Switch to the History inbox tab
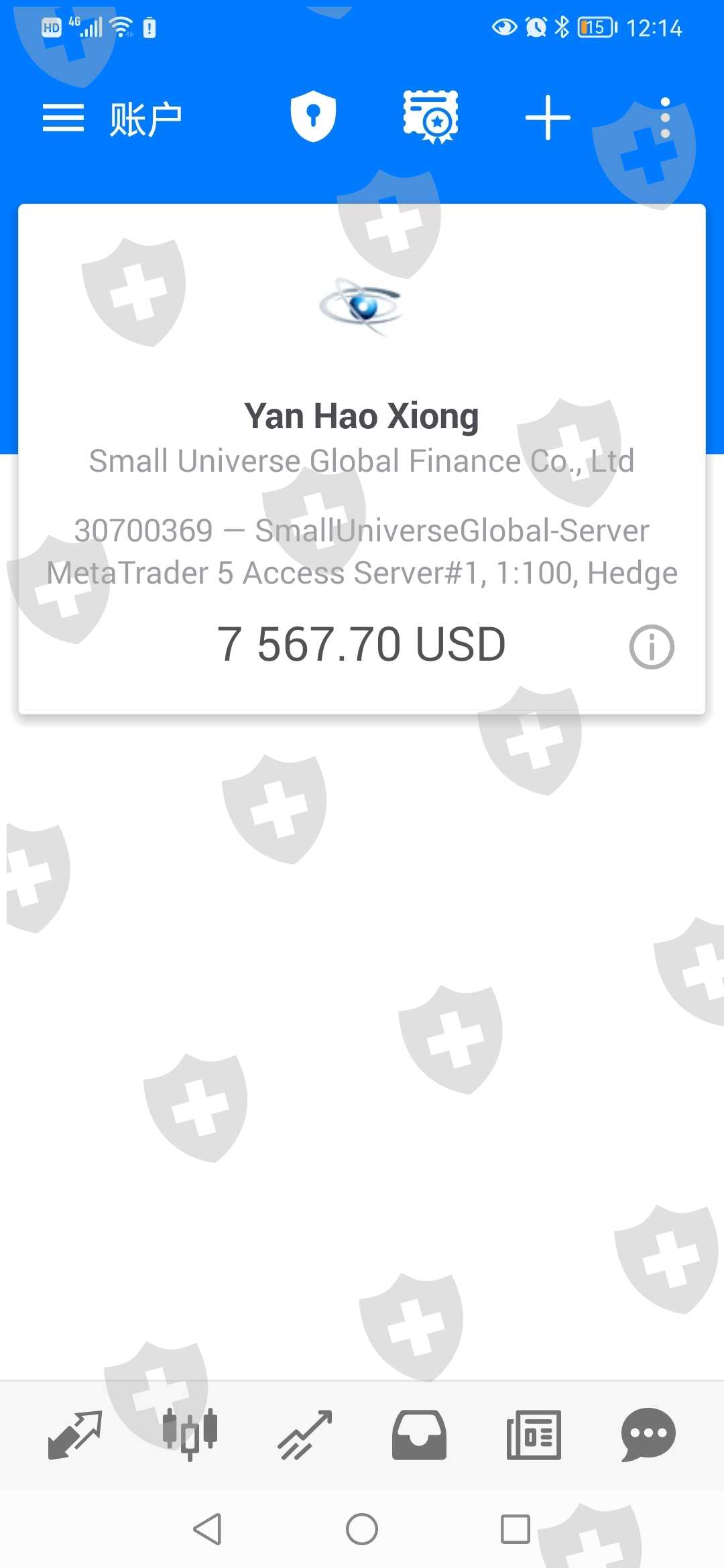724x1568 pixels. [x=419, y=1435]
